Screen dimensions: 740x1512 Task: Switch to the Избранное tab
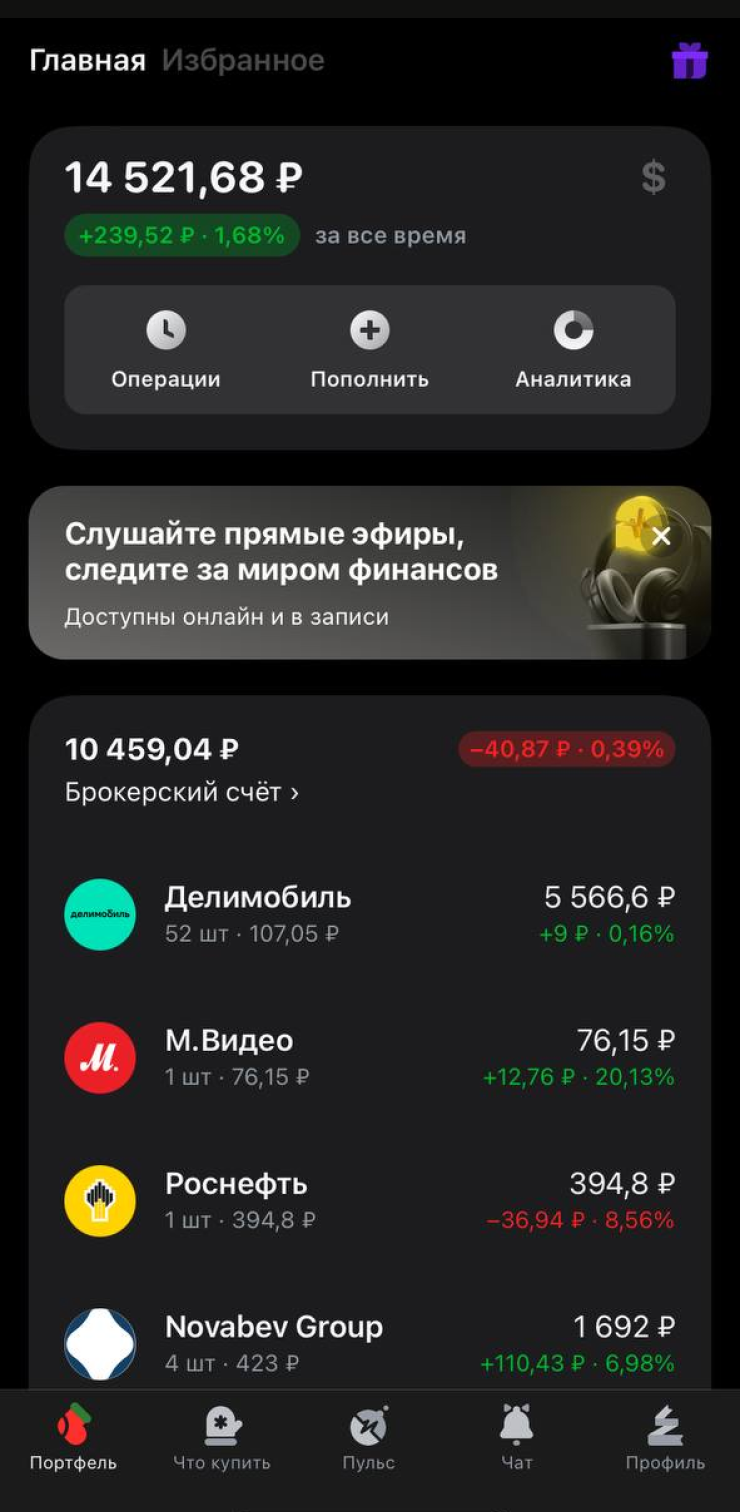click(x=243, y=61)
